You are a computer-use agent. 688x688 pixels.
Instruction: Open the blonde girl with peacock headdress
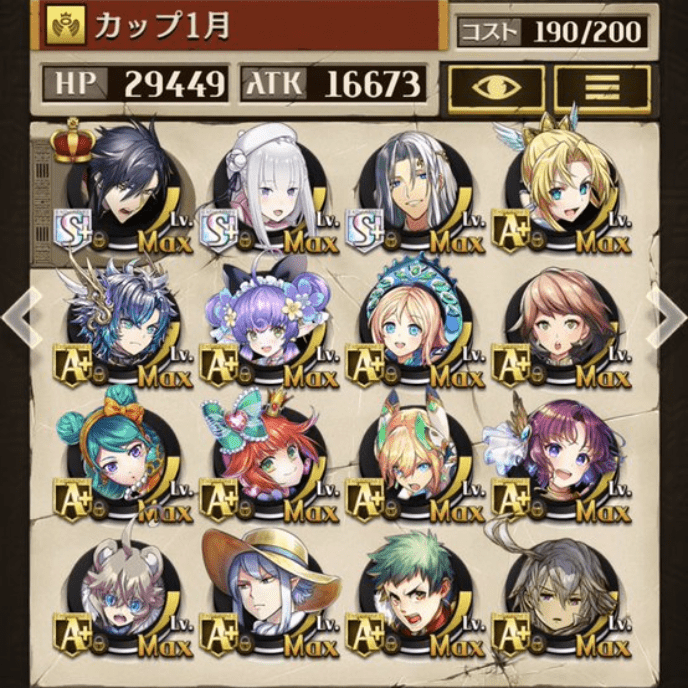[x=412, y=322]
